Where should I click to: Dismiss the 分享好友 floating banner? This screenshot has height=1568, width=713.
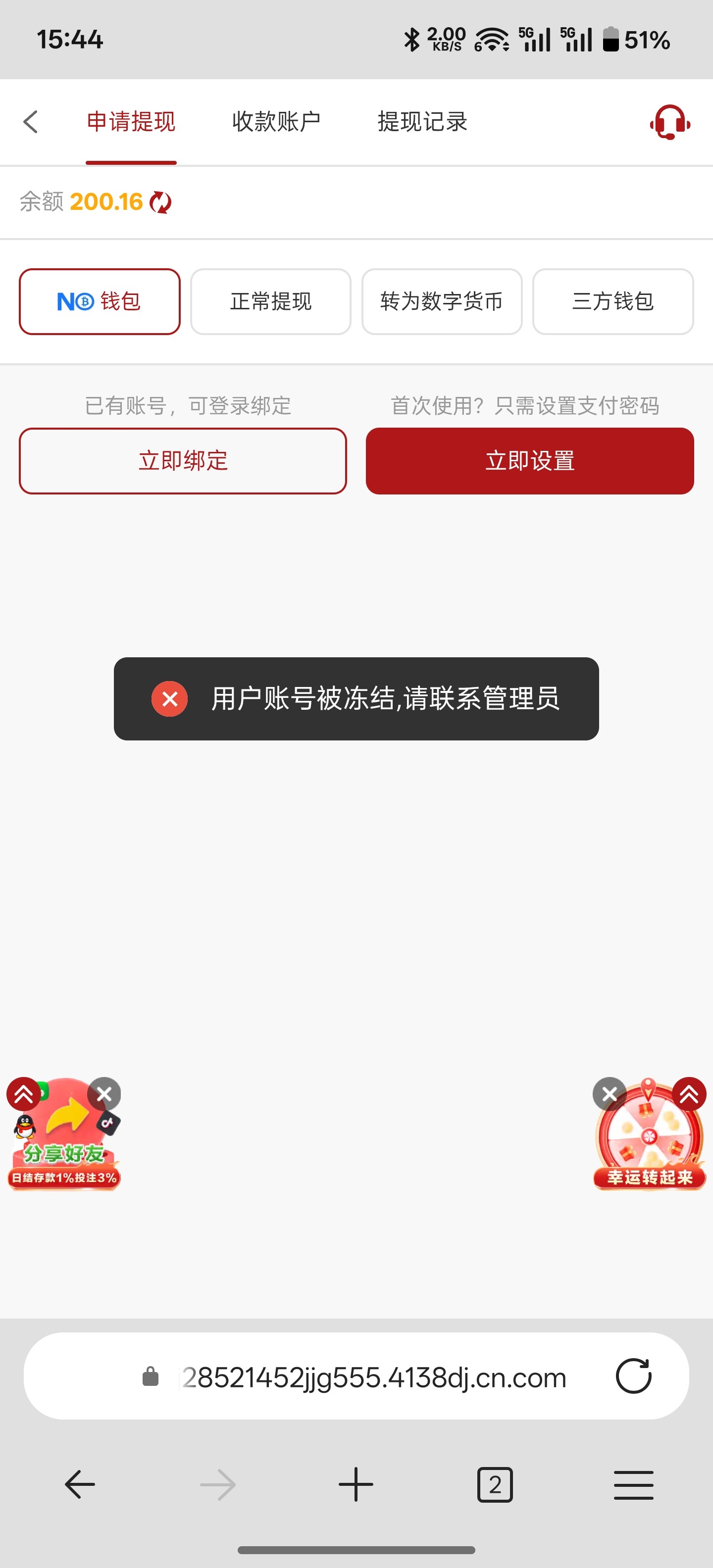click(104, 1094)
